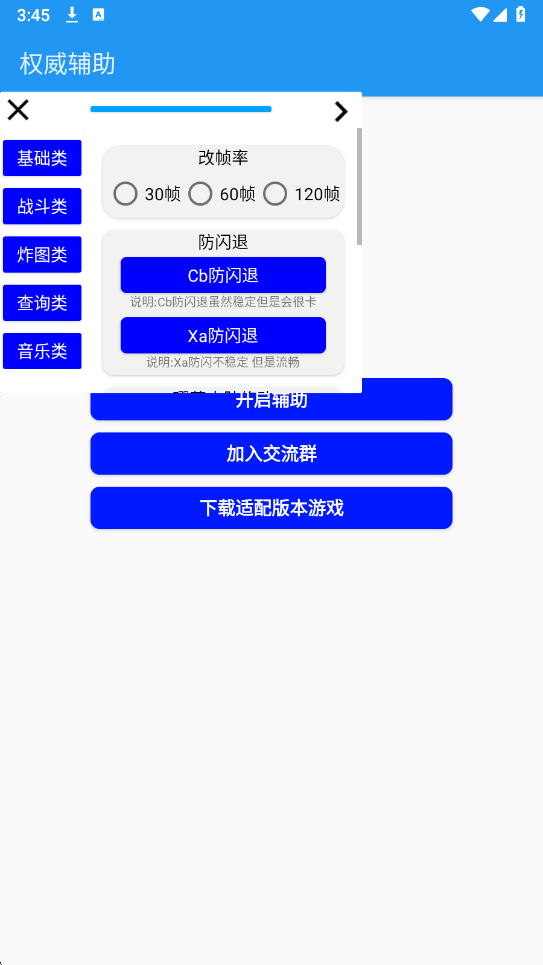
Task: Tap 下载适配版本游戏 button
Action: tap(272, 508)
